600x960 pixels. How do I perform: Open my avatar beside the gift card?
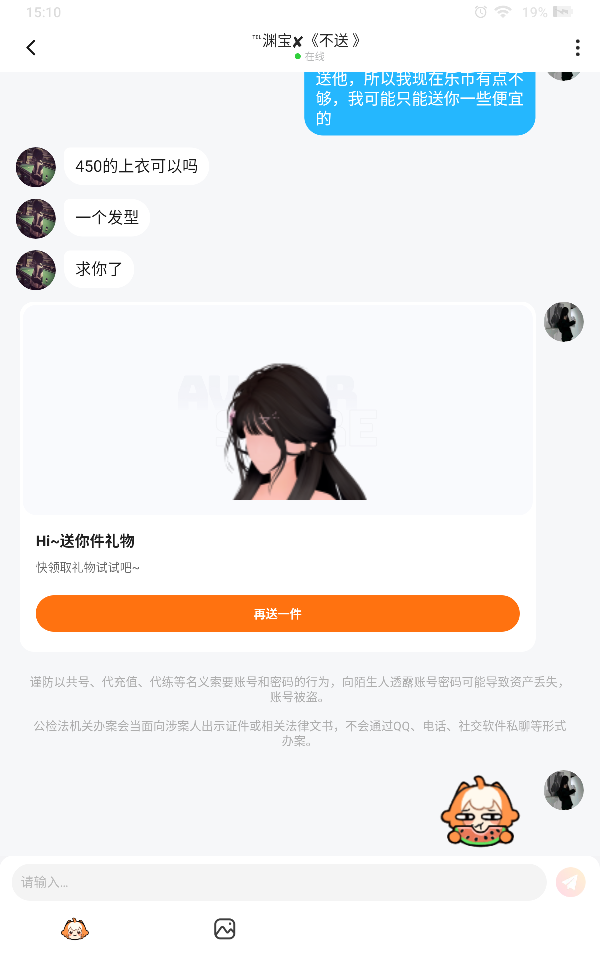coord(563,322)
